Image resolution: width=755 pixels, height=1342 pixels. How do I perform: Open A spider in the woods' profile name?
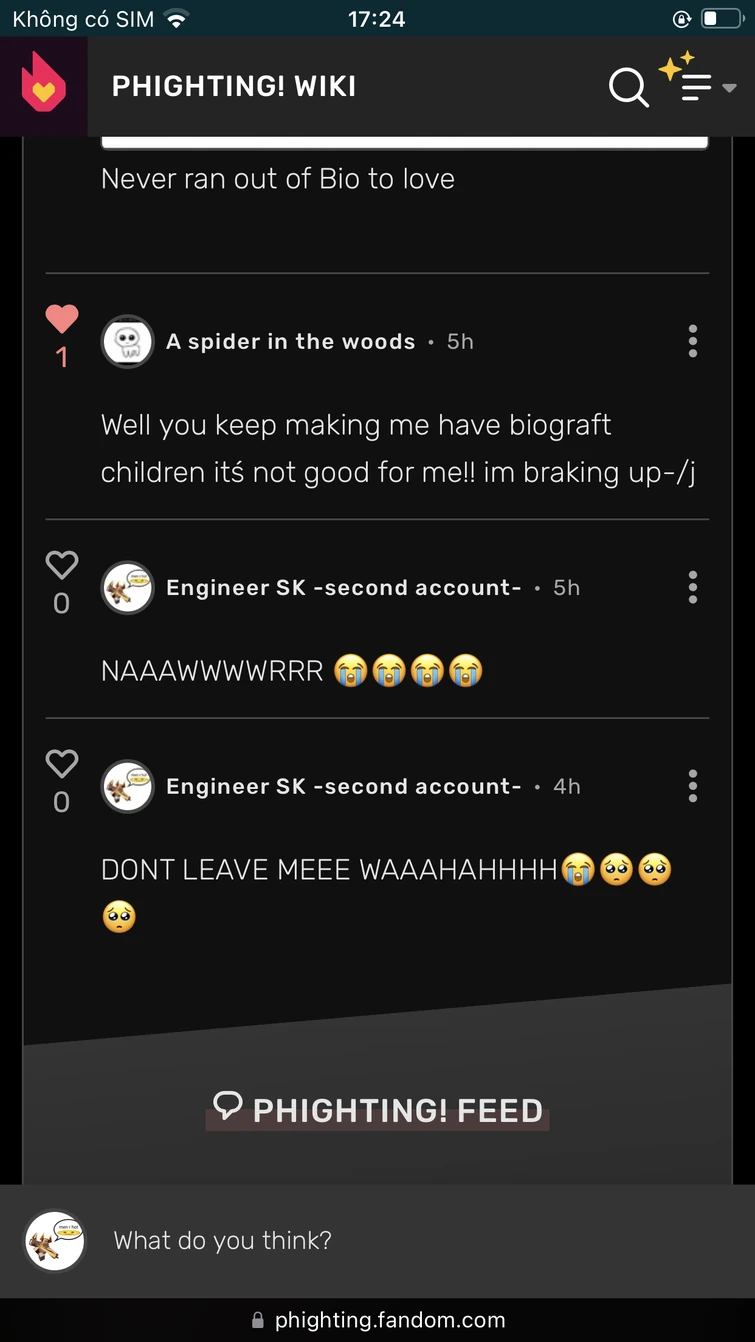pyautogui.click(x=290, y=342)
